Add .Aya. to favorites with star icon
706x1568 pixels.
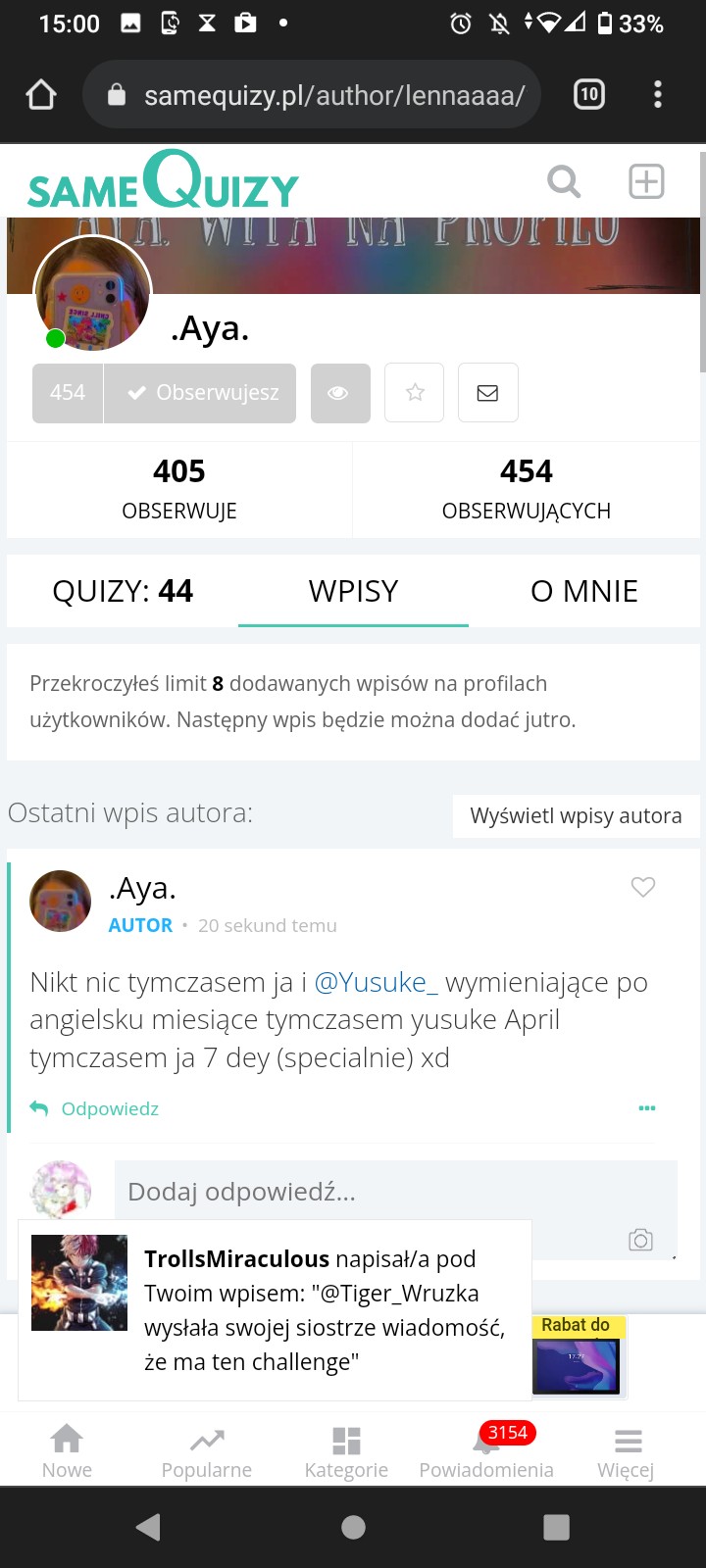(415, 393)
